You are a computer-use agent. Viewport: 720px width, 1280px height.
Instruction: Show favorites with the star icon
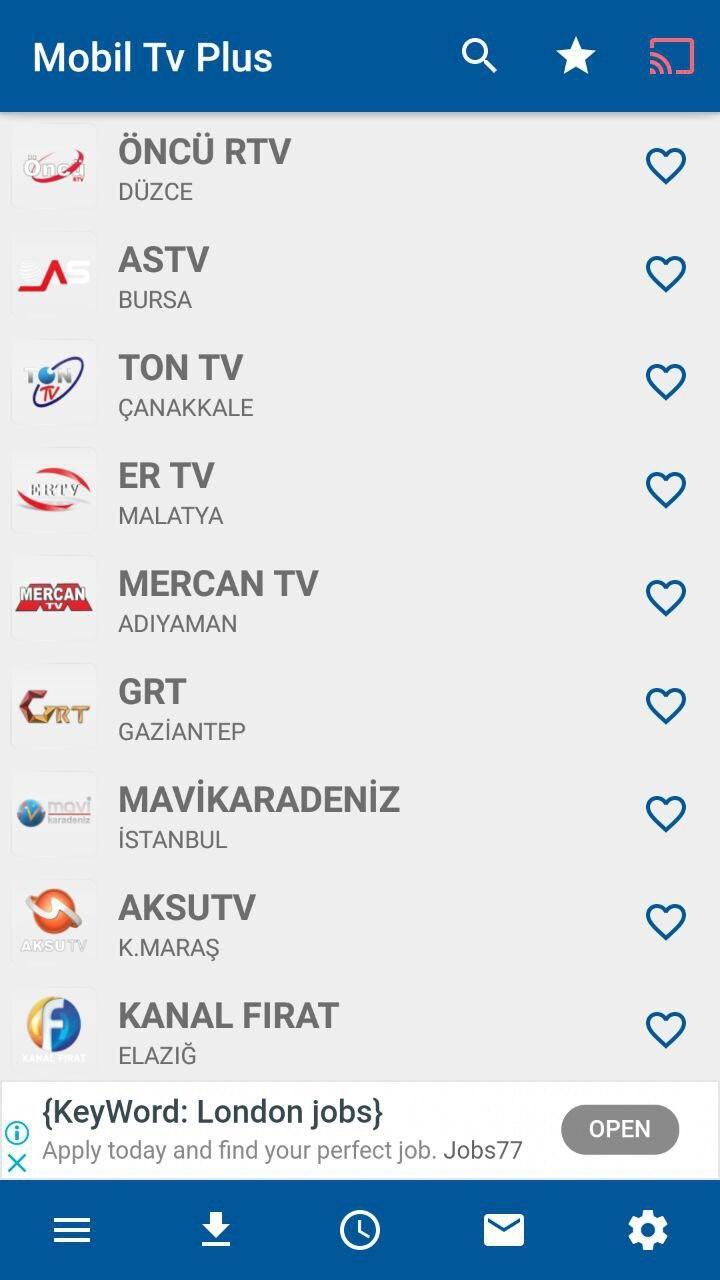tap(576, 57)
